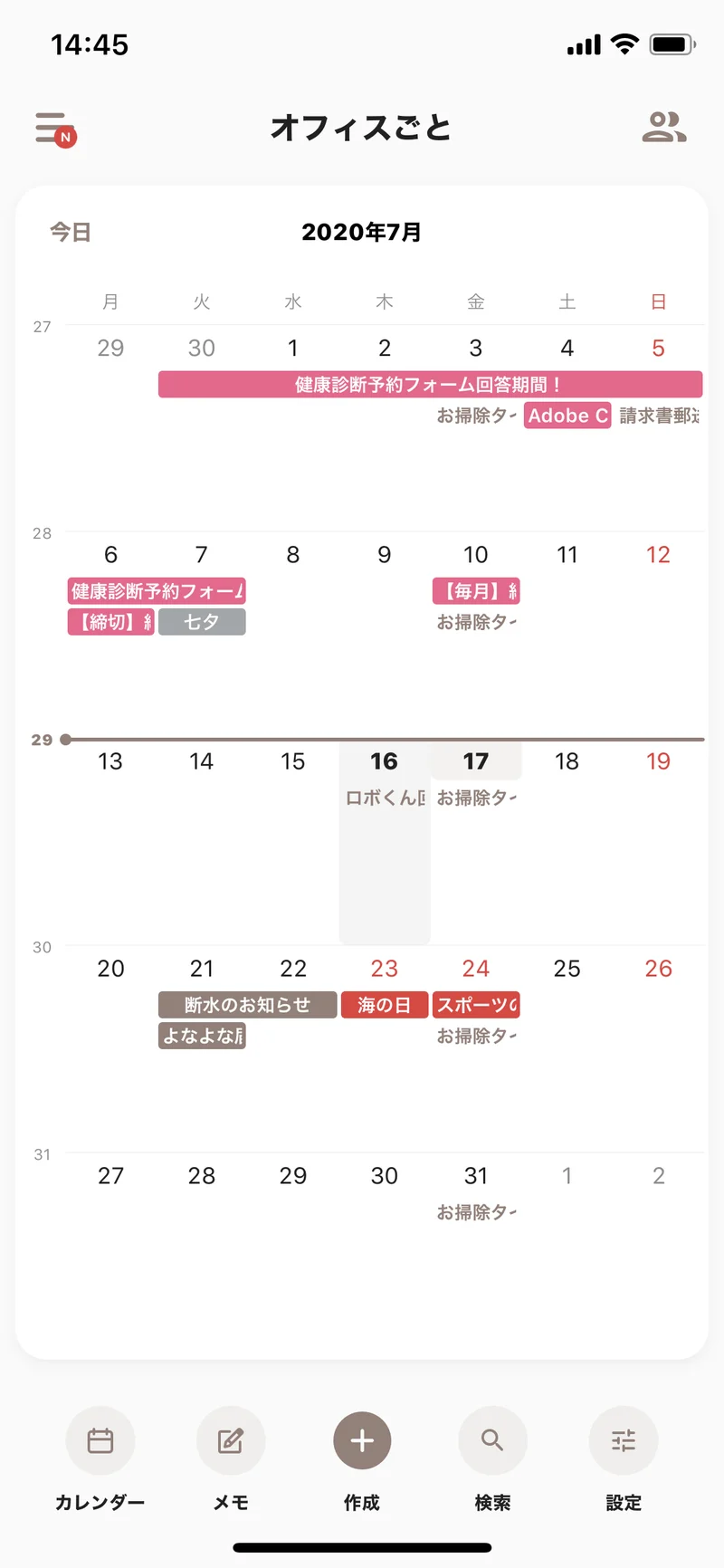
Task: Open the 断水のお知らせ event
Action: (x=247, y=1005)
